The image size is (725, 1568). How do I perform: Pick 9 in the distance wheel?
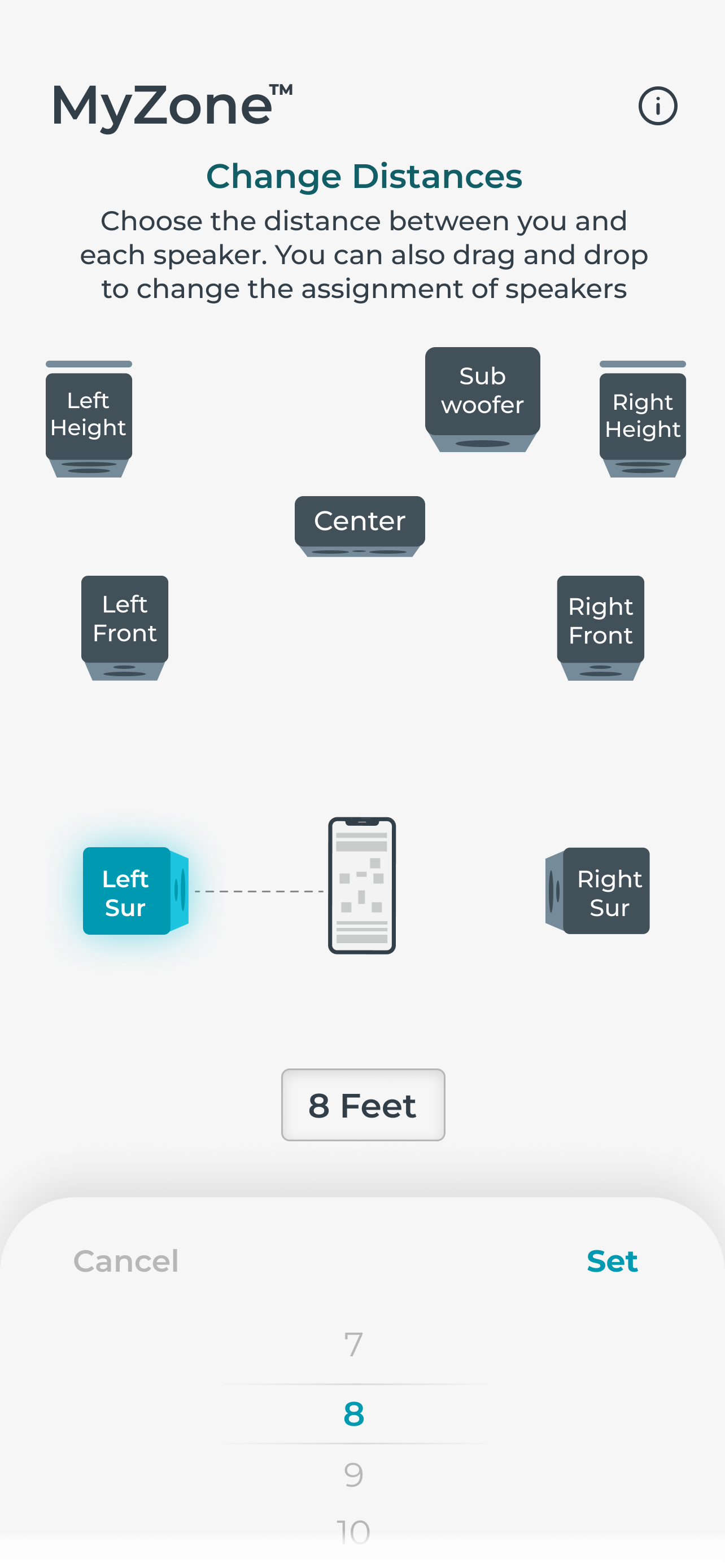point(353,1474)
